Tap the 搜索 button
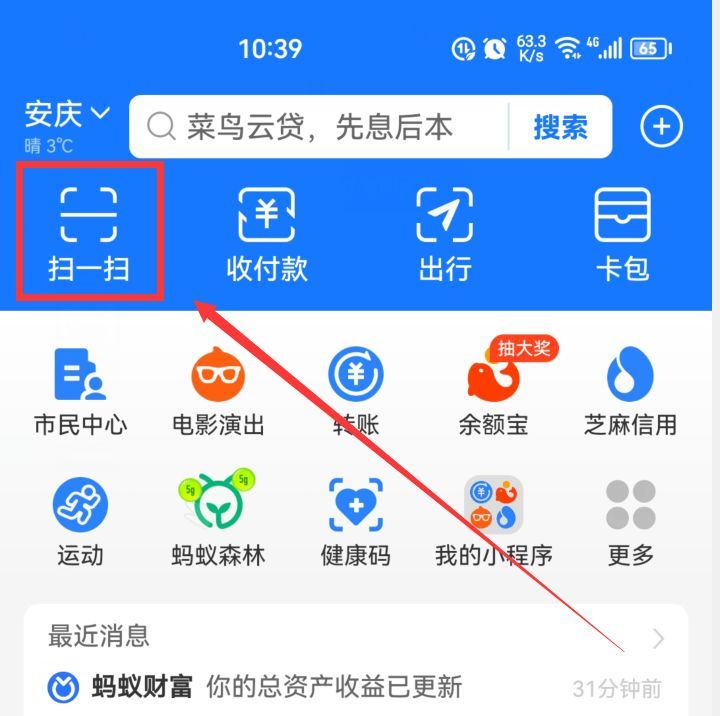720x716 pixels. pyautogui.click(x=560, y=127)
